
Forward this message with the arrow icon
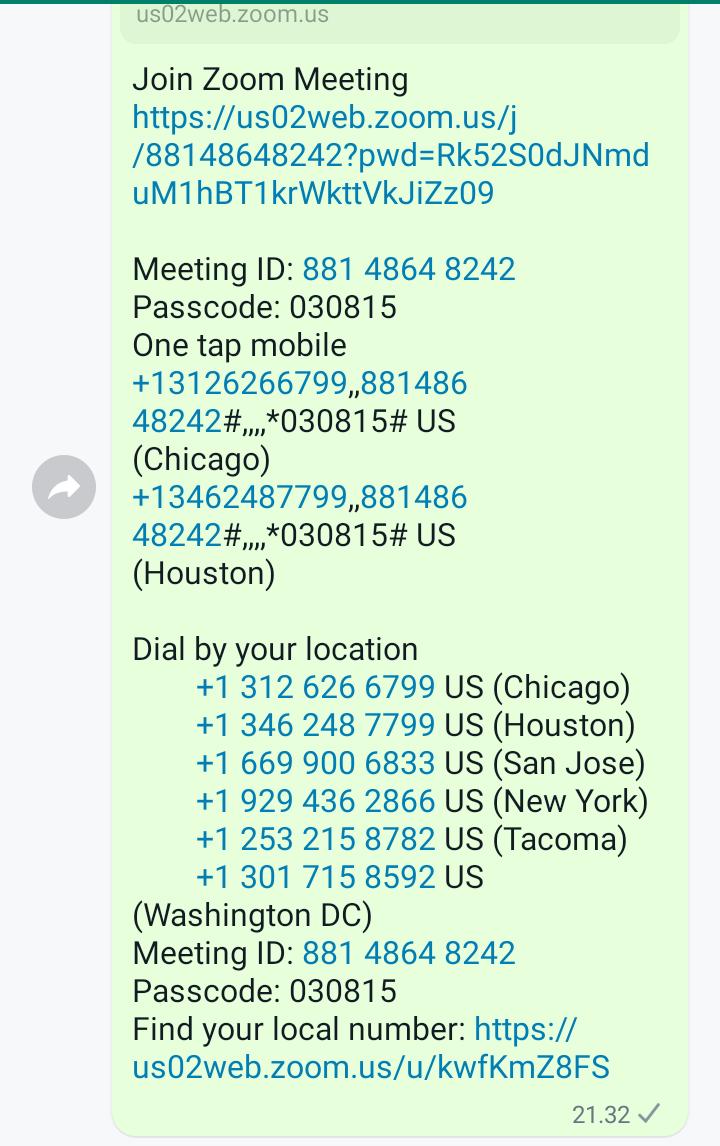click(x=64, y=487)
